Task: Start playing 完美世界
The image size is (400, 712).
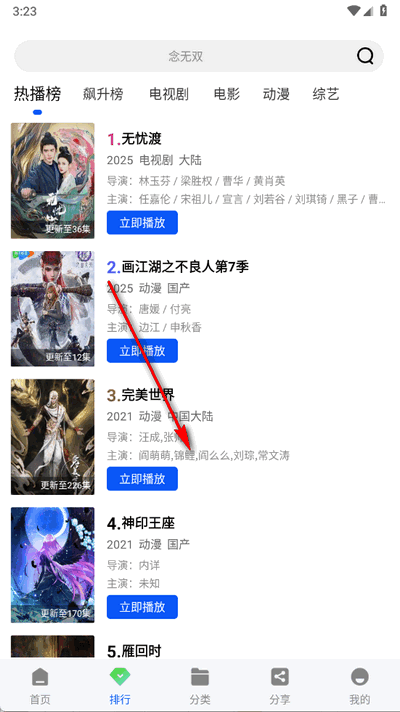Action: 142,479
